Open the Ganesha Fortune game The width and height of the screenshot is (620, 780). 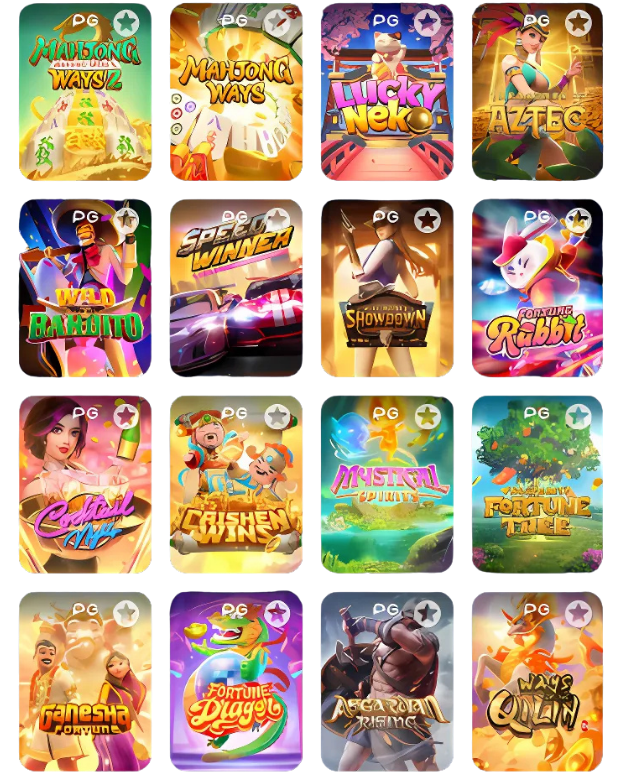(x=85, y=690)
